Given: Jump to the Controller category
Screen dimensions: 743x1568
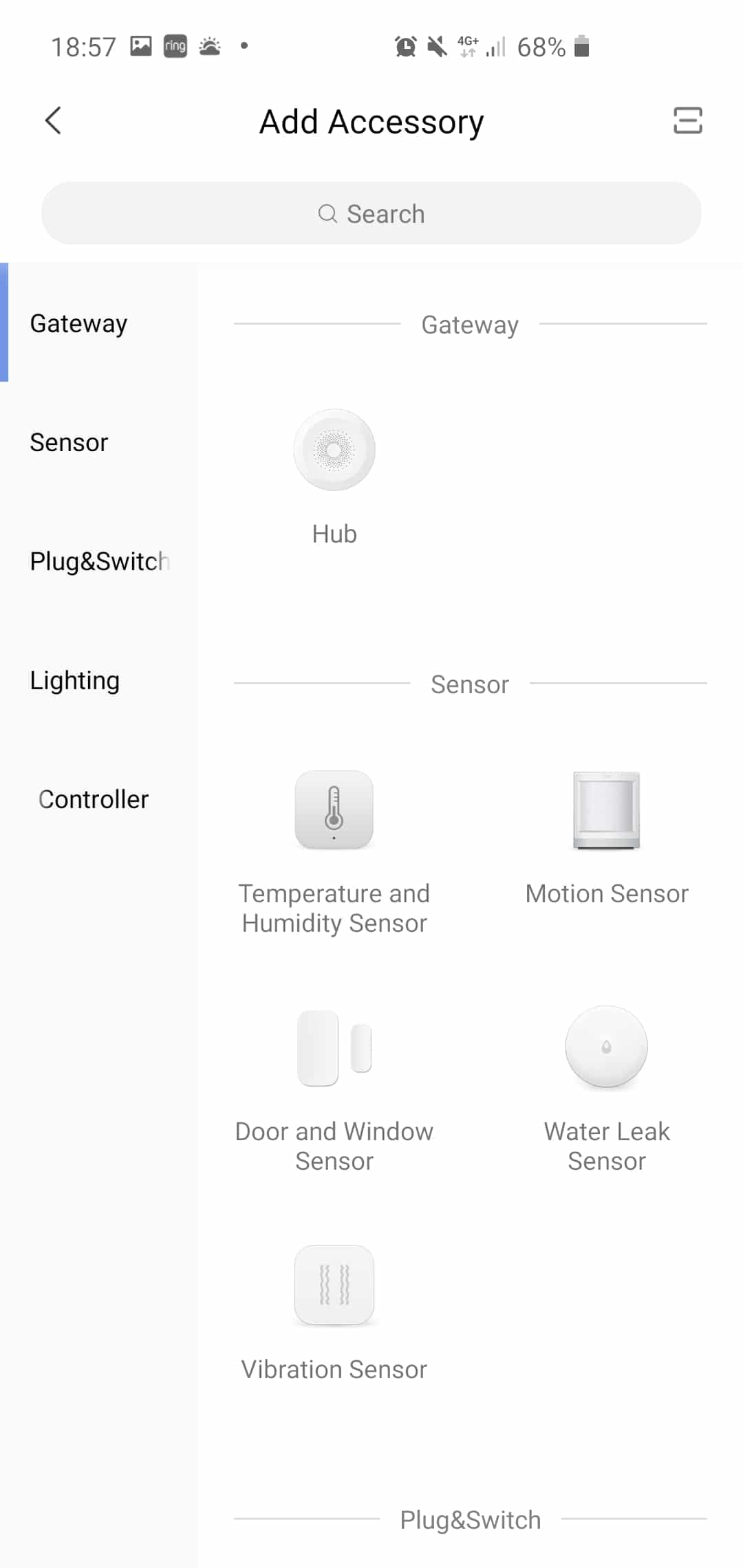Looking at the screenshot, I should click(94, 799).
